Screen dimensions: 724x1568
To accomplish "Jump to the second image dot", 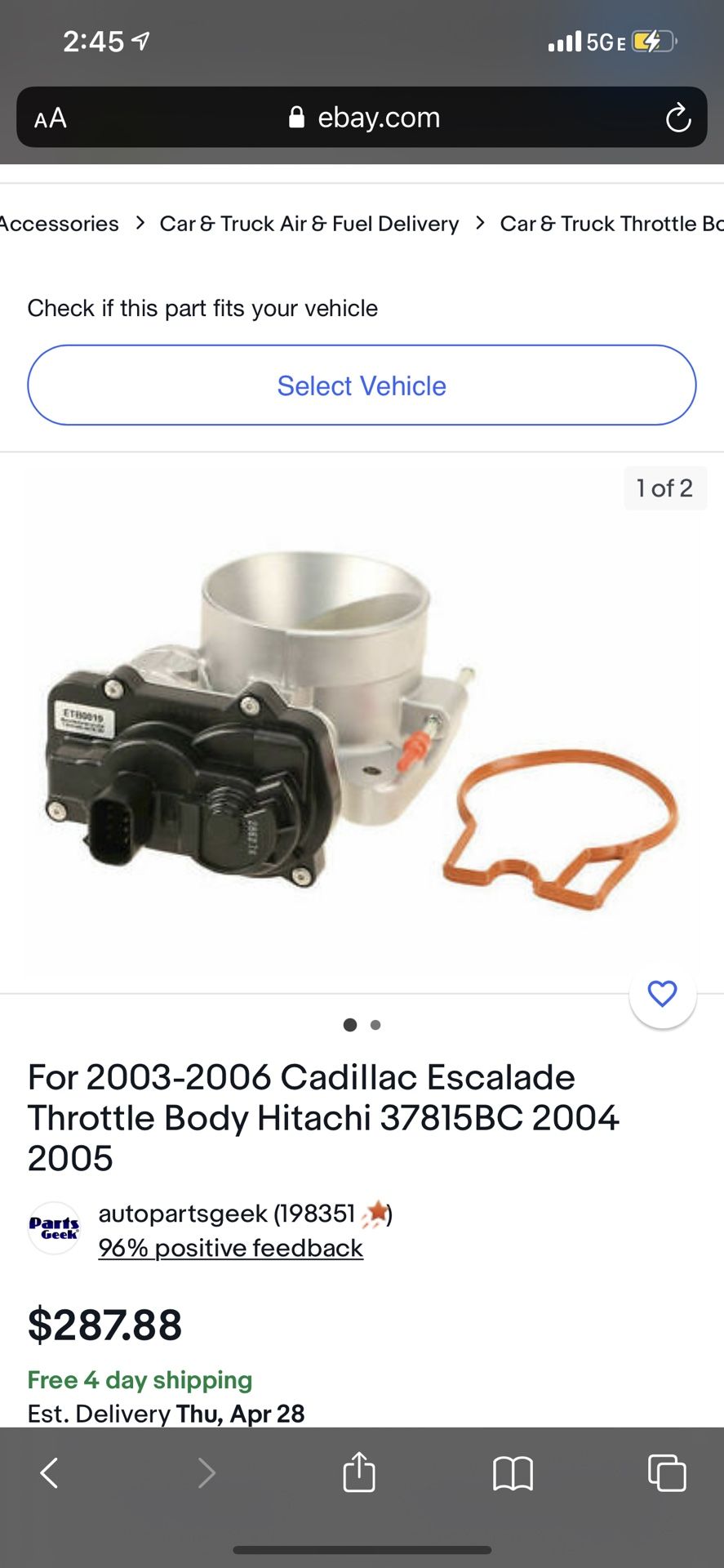I will point(375,1025).
